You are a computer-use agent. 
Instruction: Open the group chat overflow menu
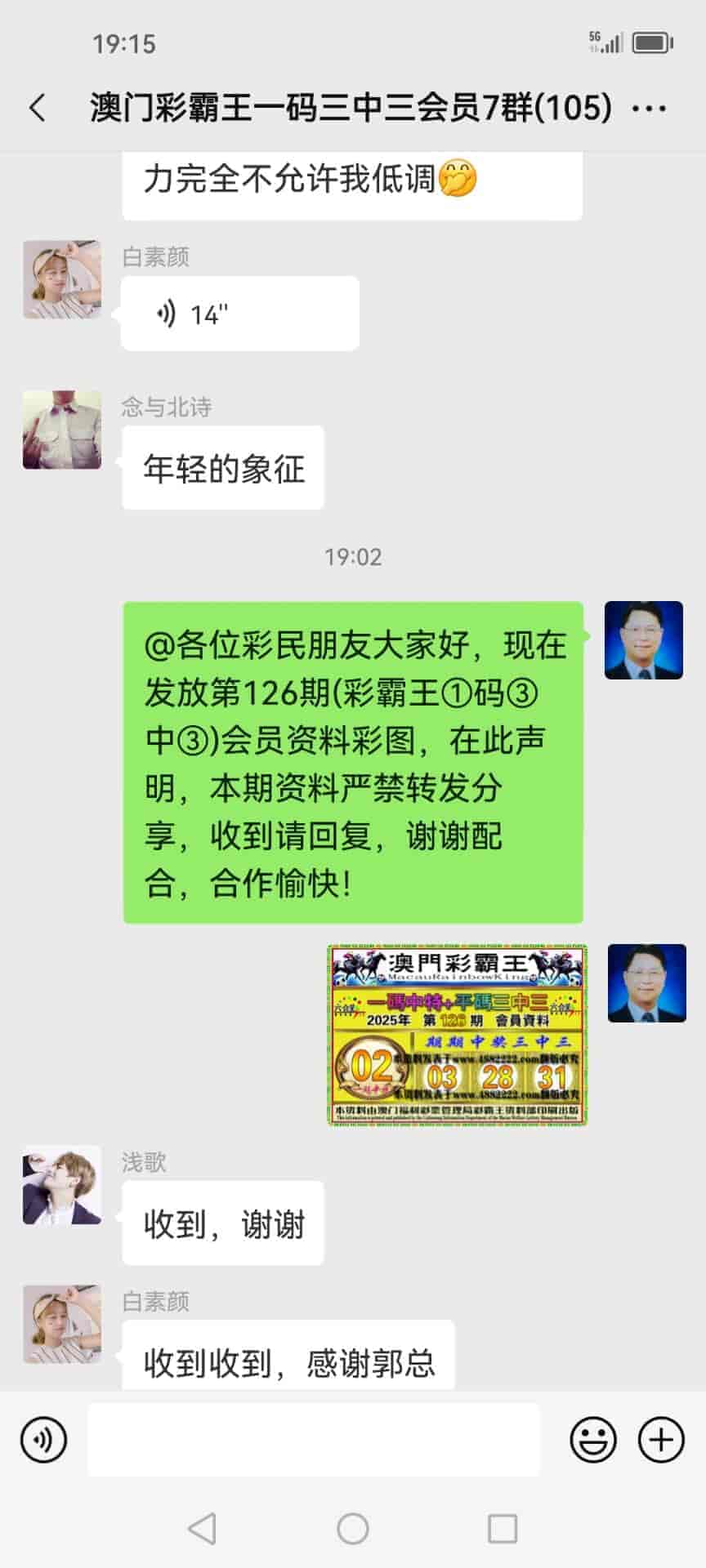pyautogui.click(x=649, y=108)
